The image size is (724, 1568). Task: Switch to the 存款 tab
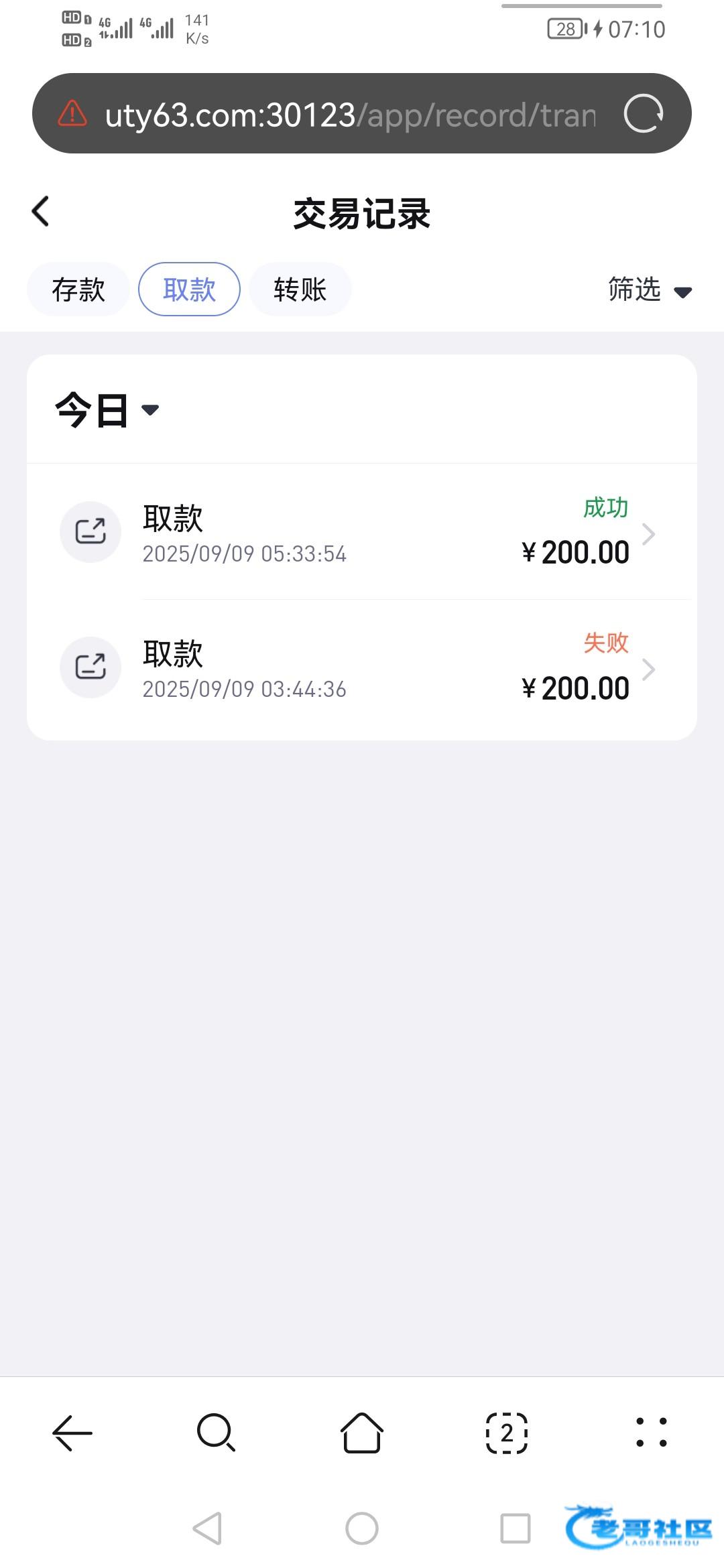[78, 289]
